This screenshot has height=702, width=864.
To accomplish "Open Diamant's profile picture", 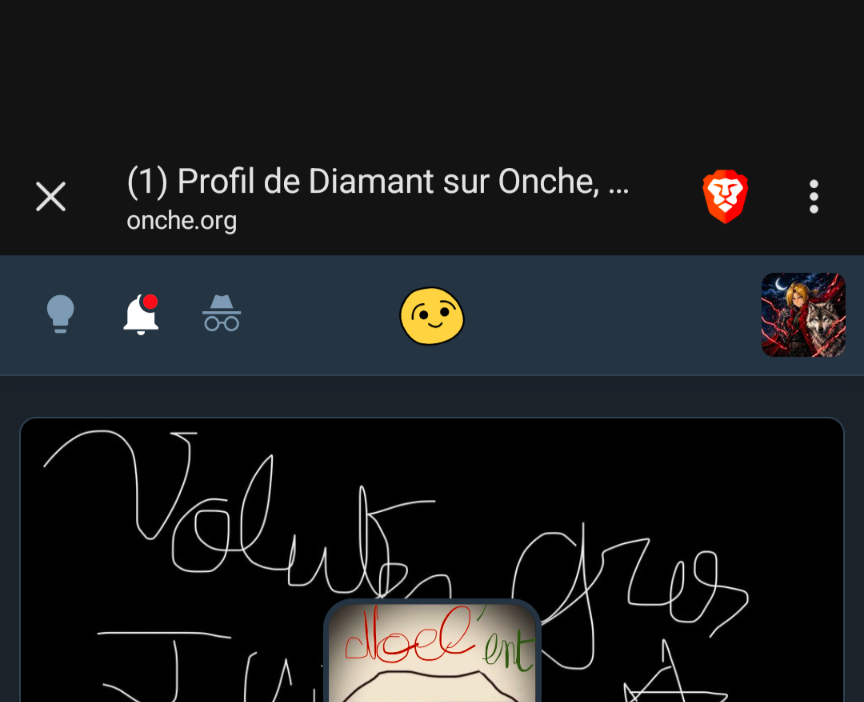I will [432, 652].
